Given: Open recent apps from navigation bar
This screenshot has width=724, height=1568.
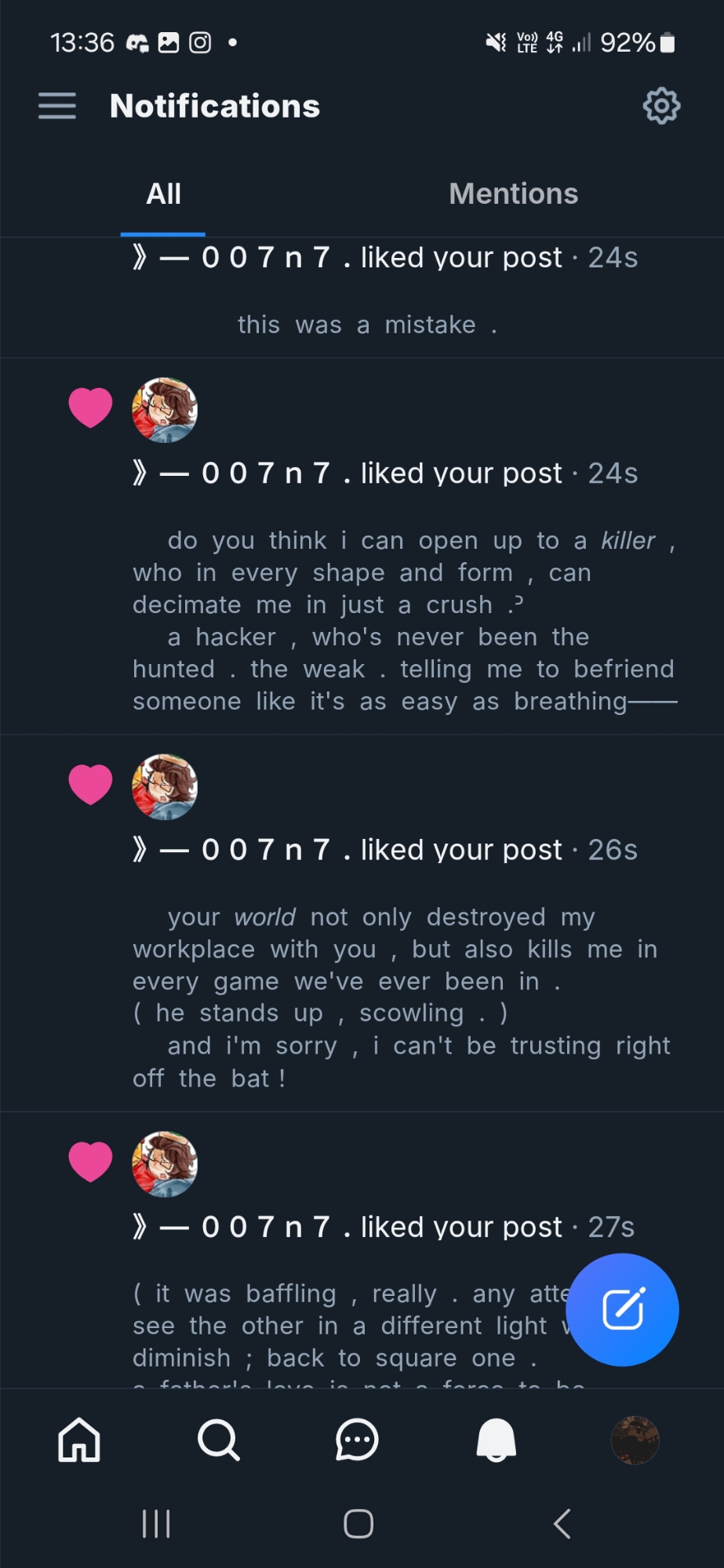Looking at the screenshot, I should click(156, 1523).
